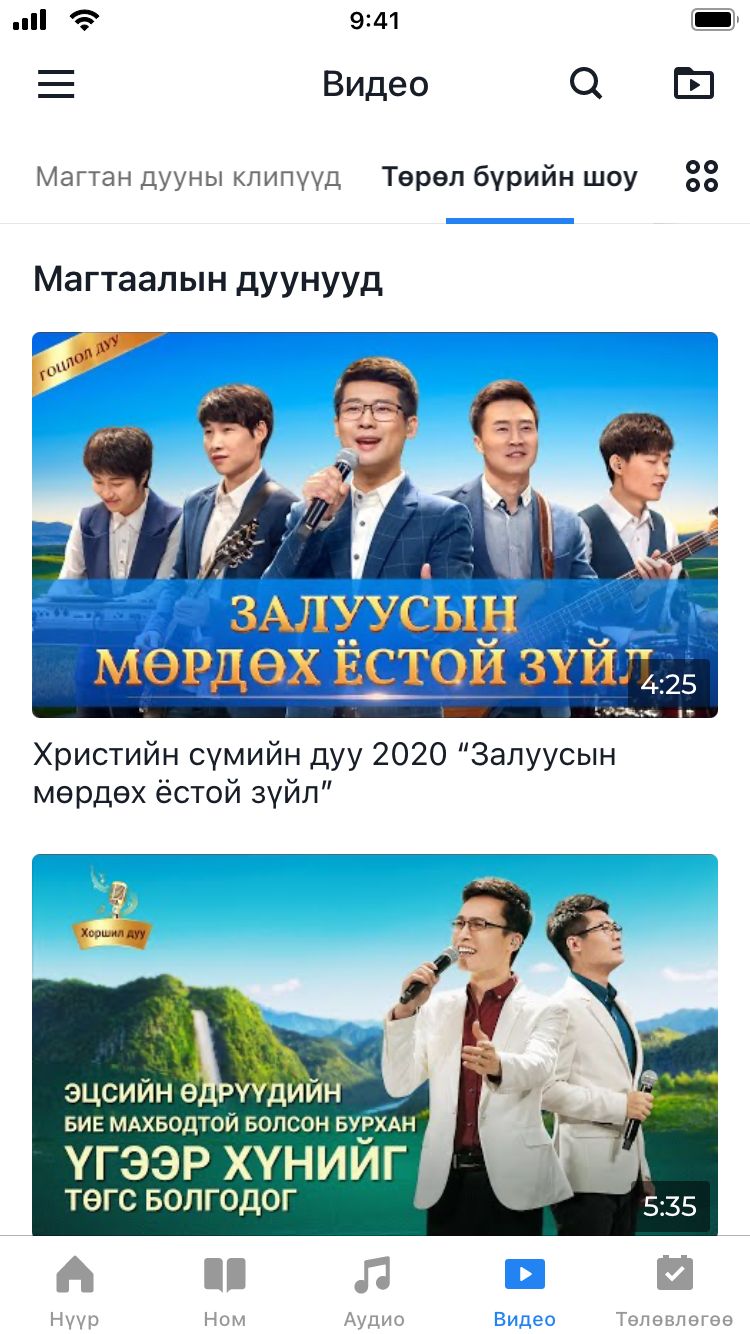Go to the Нүүр home tab
The width and height of the screenshot is (750, 1334).
[x=75, y=1290]
